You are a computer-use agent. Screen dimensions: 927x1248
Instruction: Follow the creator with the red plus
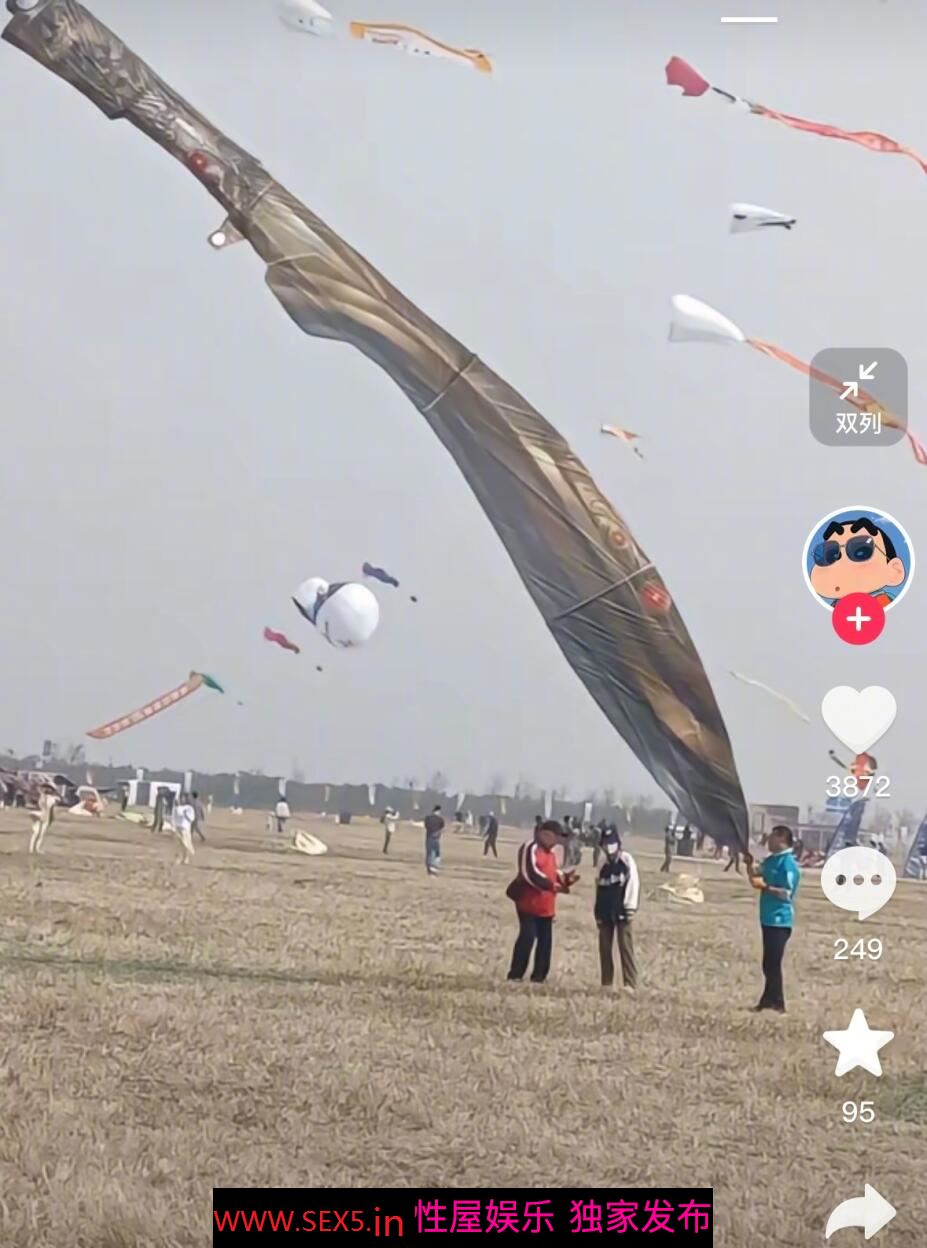point(858,619)
